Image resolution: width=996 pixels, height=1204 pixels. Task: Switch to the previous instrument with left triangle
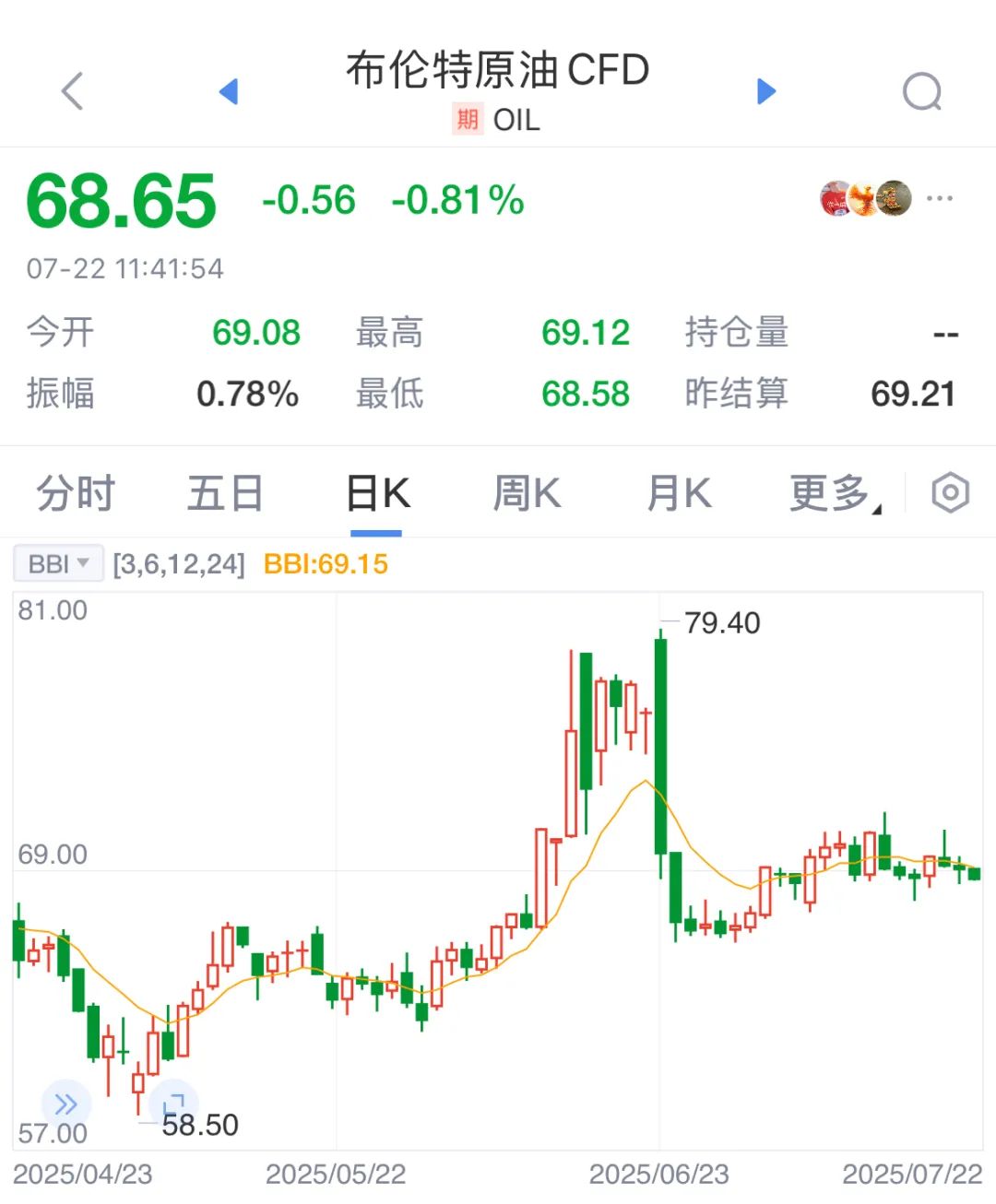228,91
